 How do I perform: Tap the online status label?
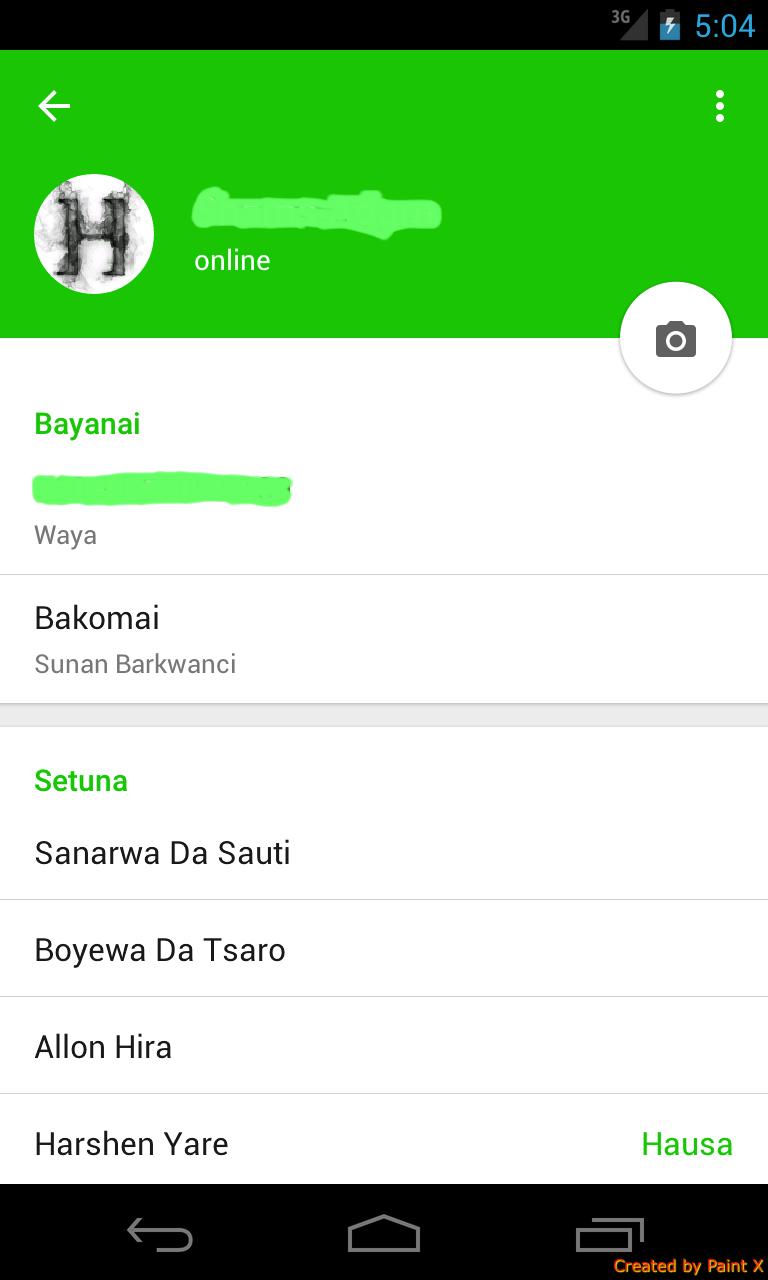coord(231,260)
